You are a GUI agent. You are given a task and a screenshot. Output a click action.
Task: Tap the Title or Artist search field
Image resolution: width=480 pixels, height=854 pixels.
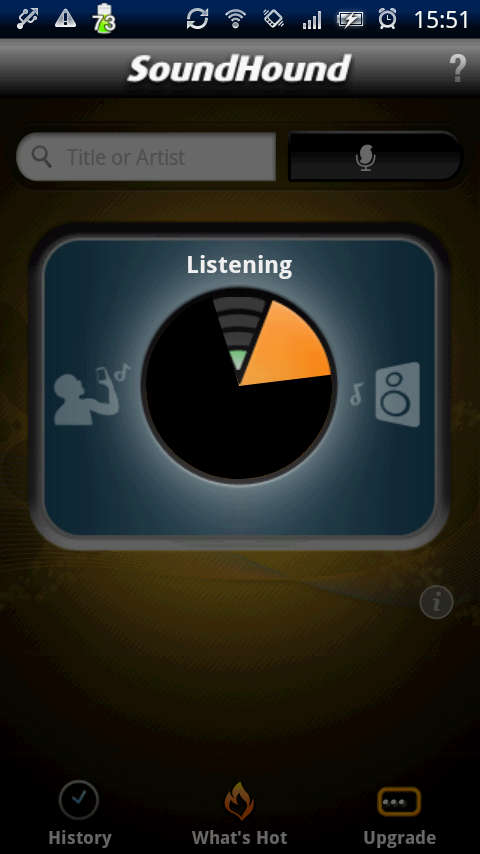(x=146, y=157)
